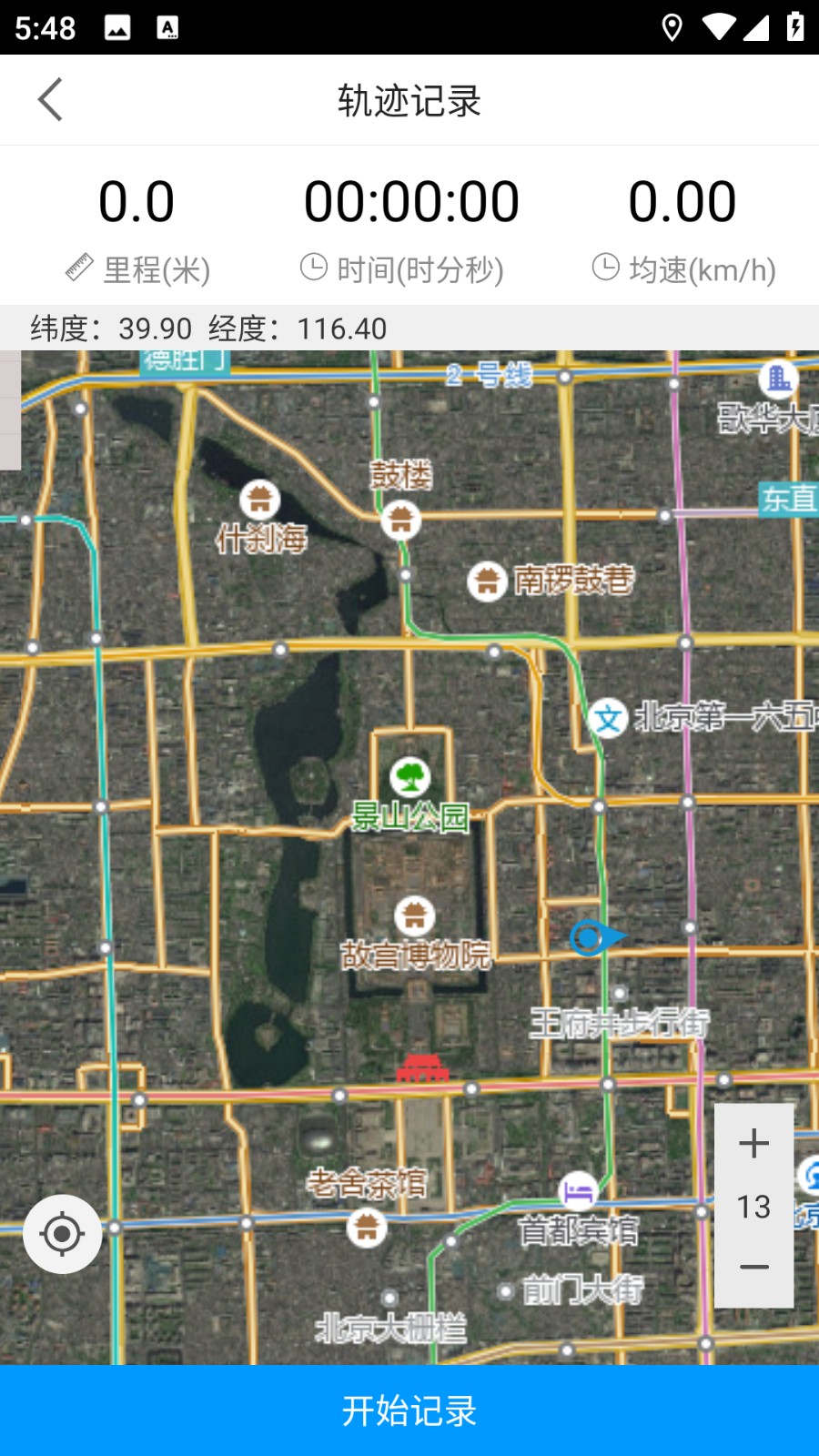Start recording with the 开始记录 button
Viewport: 819px width, 1456px height.
(x=409, y=1410)
